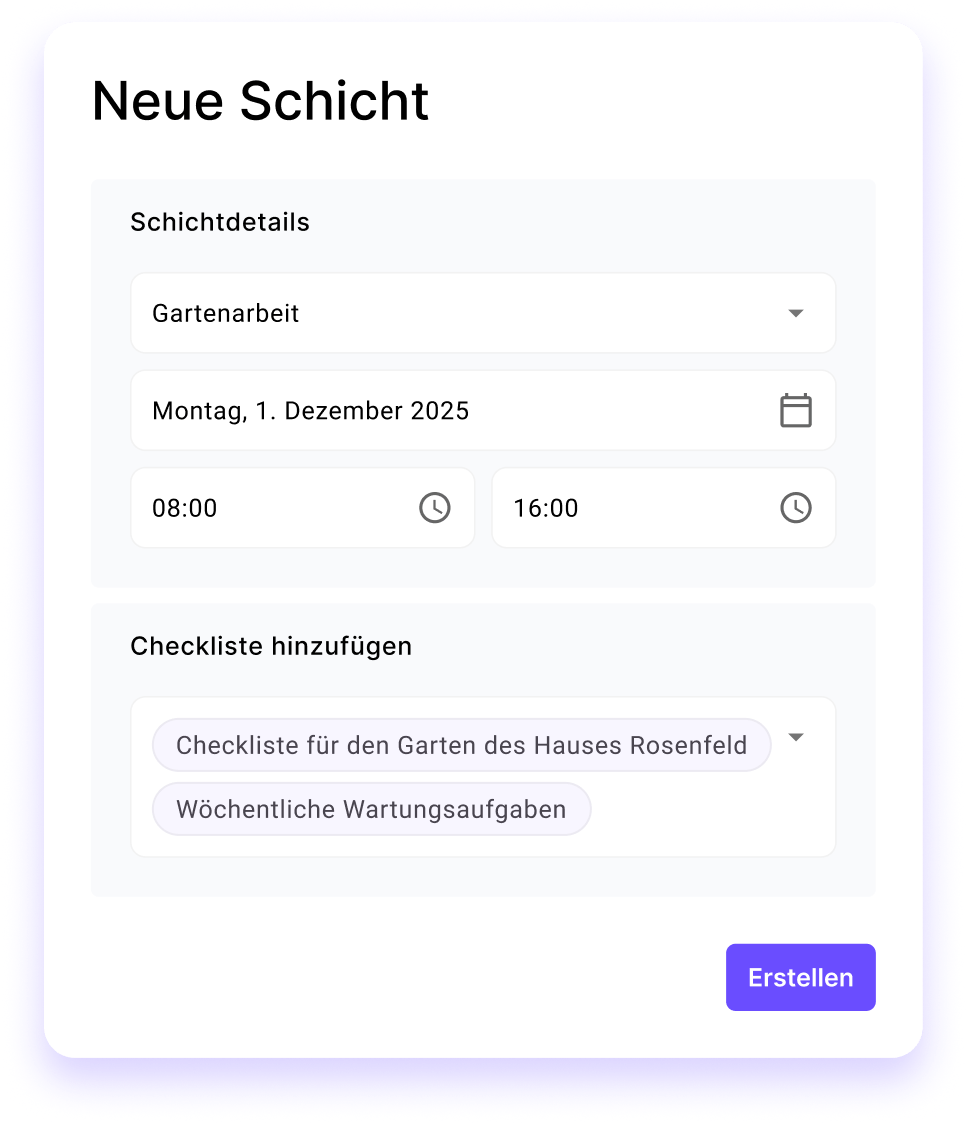Click the Neue Schicht title
Viewport: 967px width, 1124px height.
coord(260,99)
